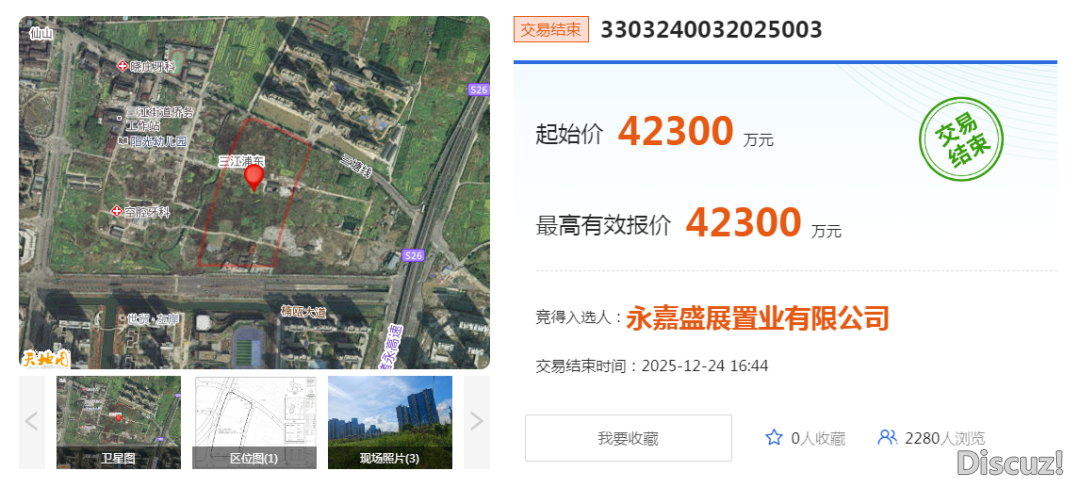
Task: Tap the 我要收藏 button
Action: [x=628, y=438]
